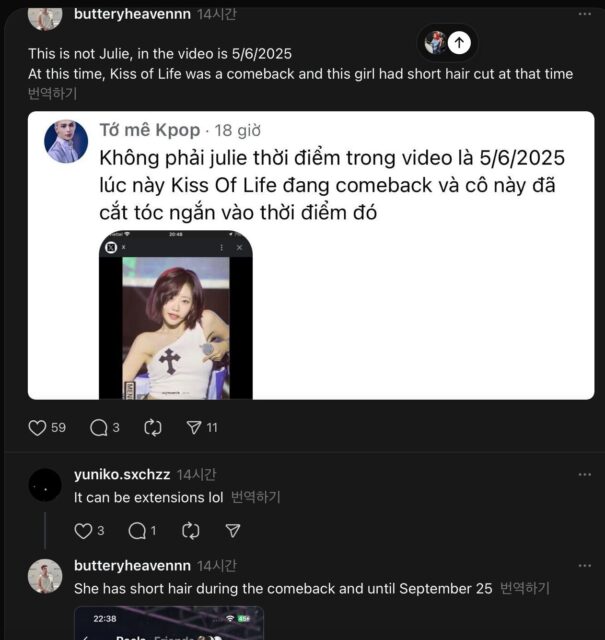The image size is (605, 640).
Task: Open overflow menu on the September 25 reply
Action: pos(585,566)
